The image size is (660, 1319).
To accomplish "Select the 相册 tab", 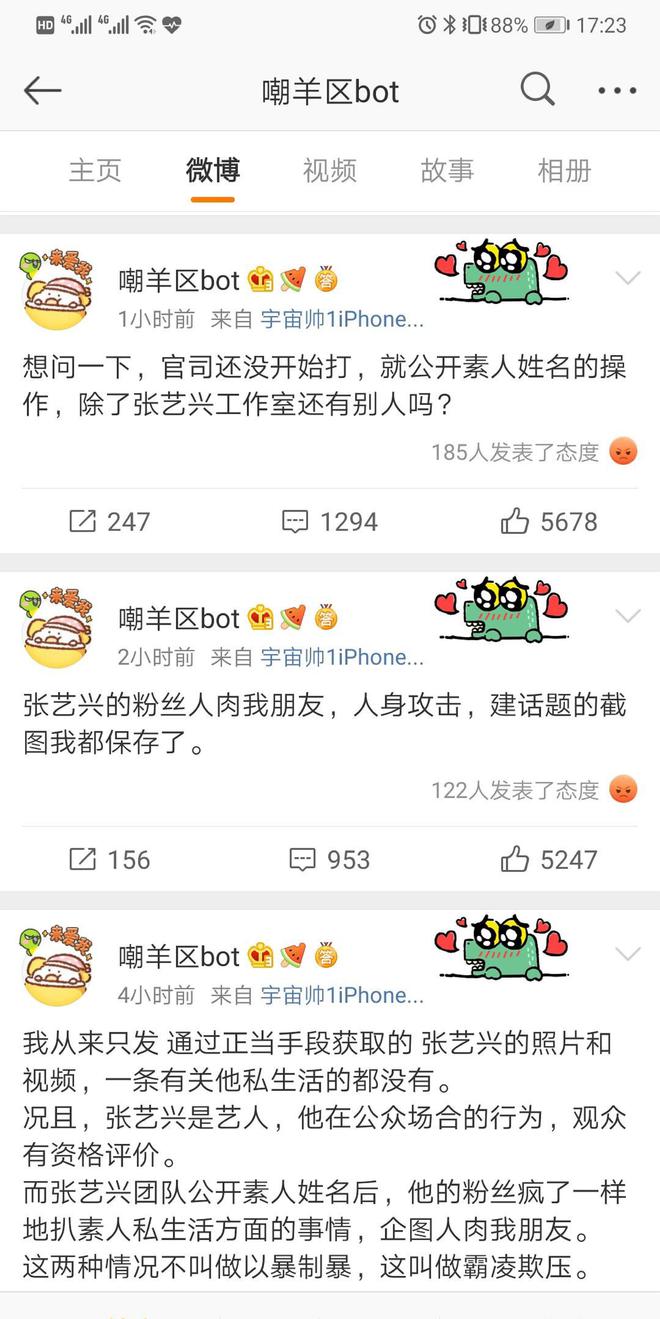I will pyautogui.click(x=564, y=171).
